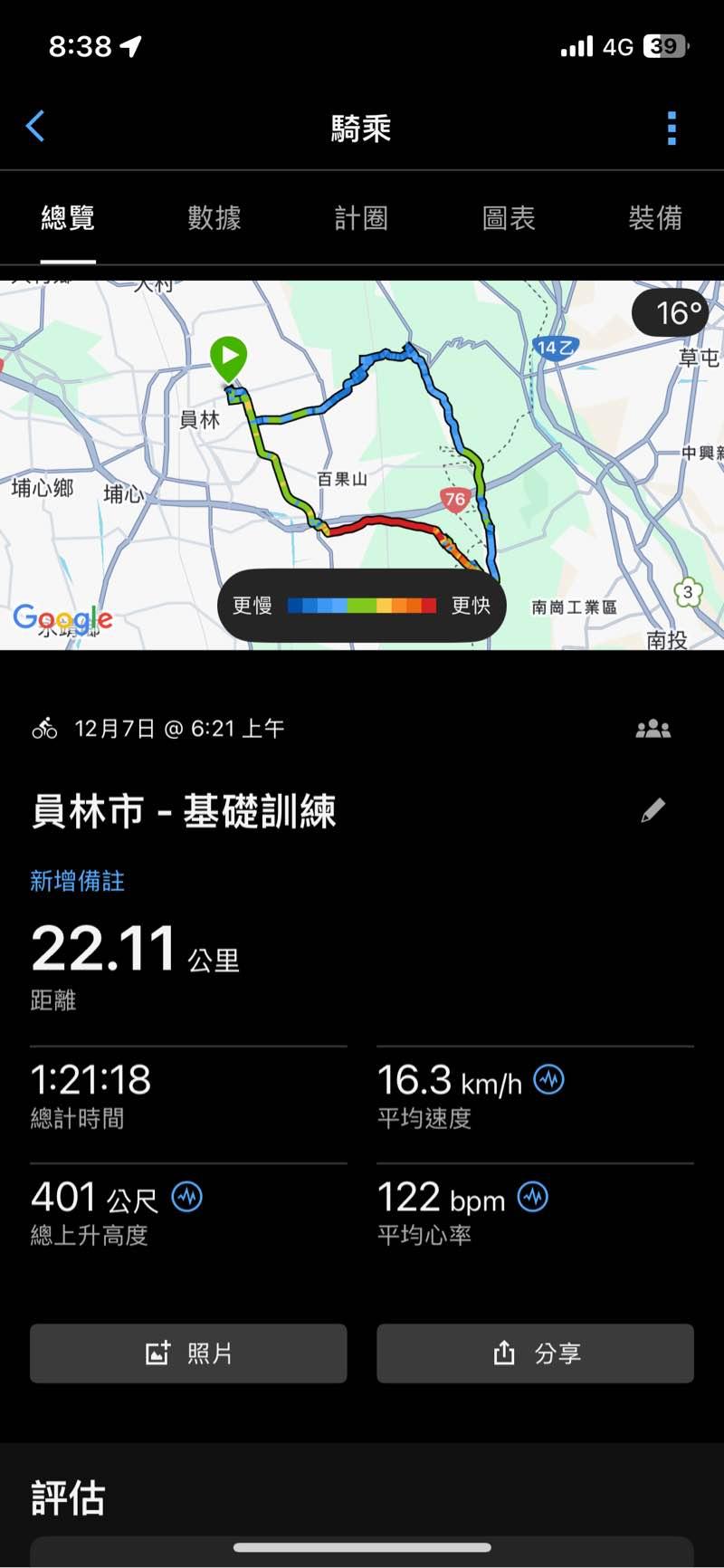Image resolution: width=724 pixels, height=1568 pixels.
Task: Open the three-dot overflow menu
Action: tap(672, 129)
